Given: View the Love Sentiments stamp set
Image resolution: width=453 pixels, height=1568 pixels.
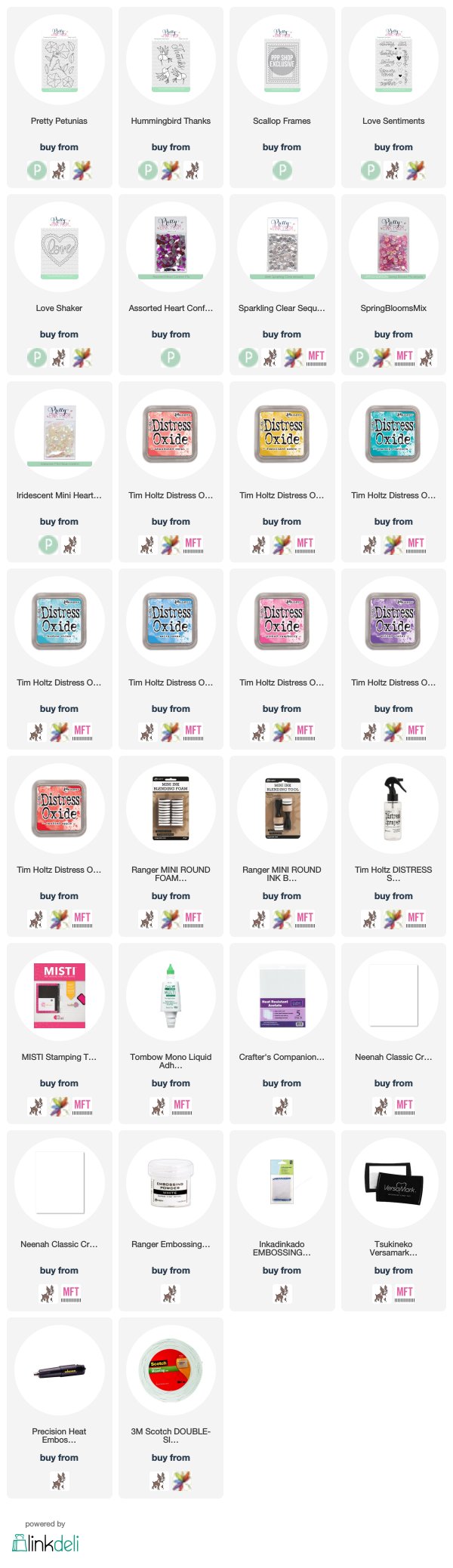Looking at the screenshot, I should [x=393, y=60].
